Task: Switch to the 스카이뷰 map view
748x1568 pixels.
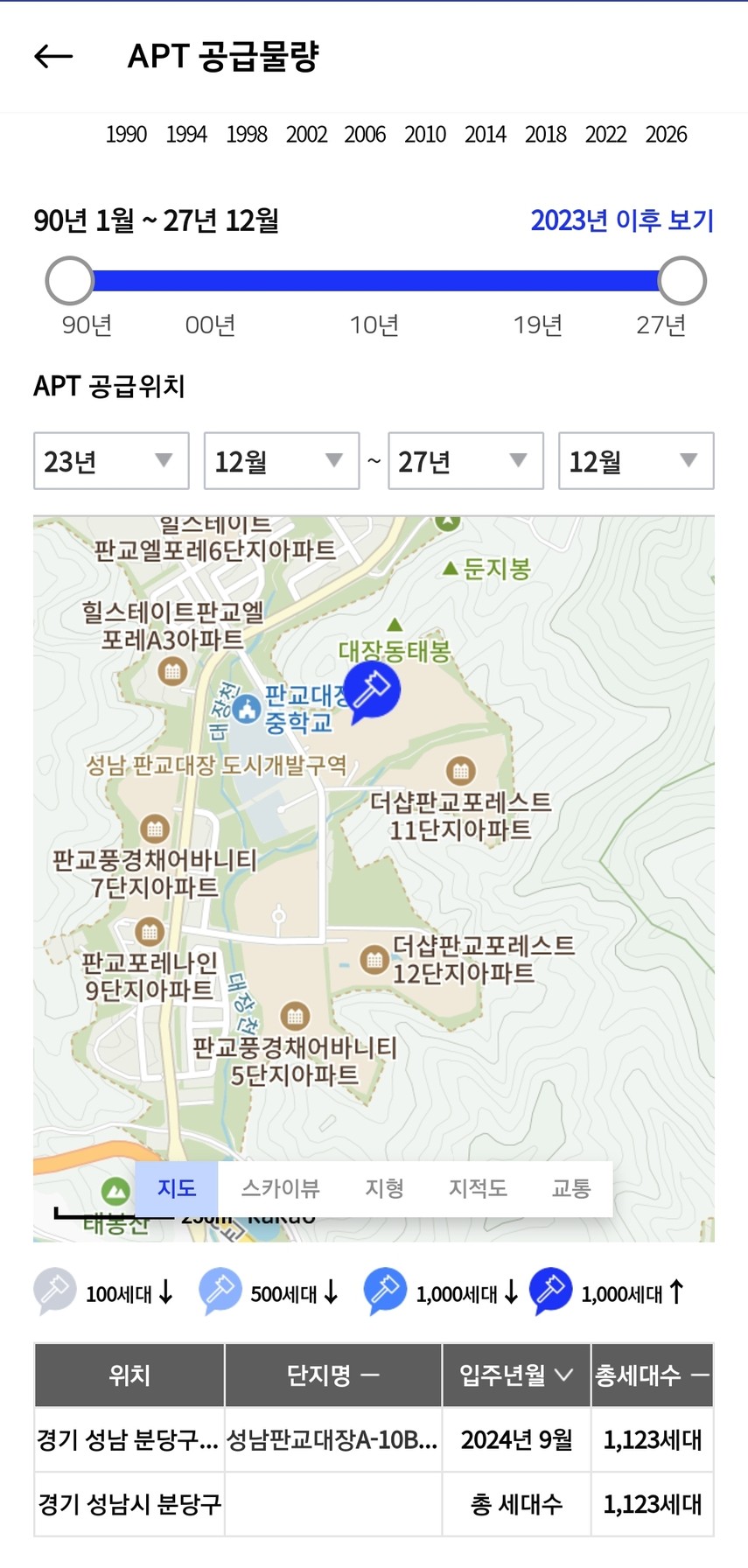Action: pos(281,1188)
